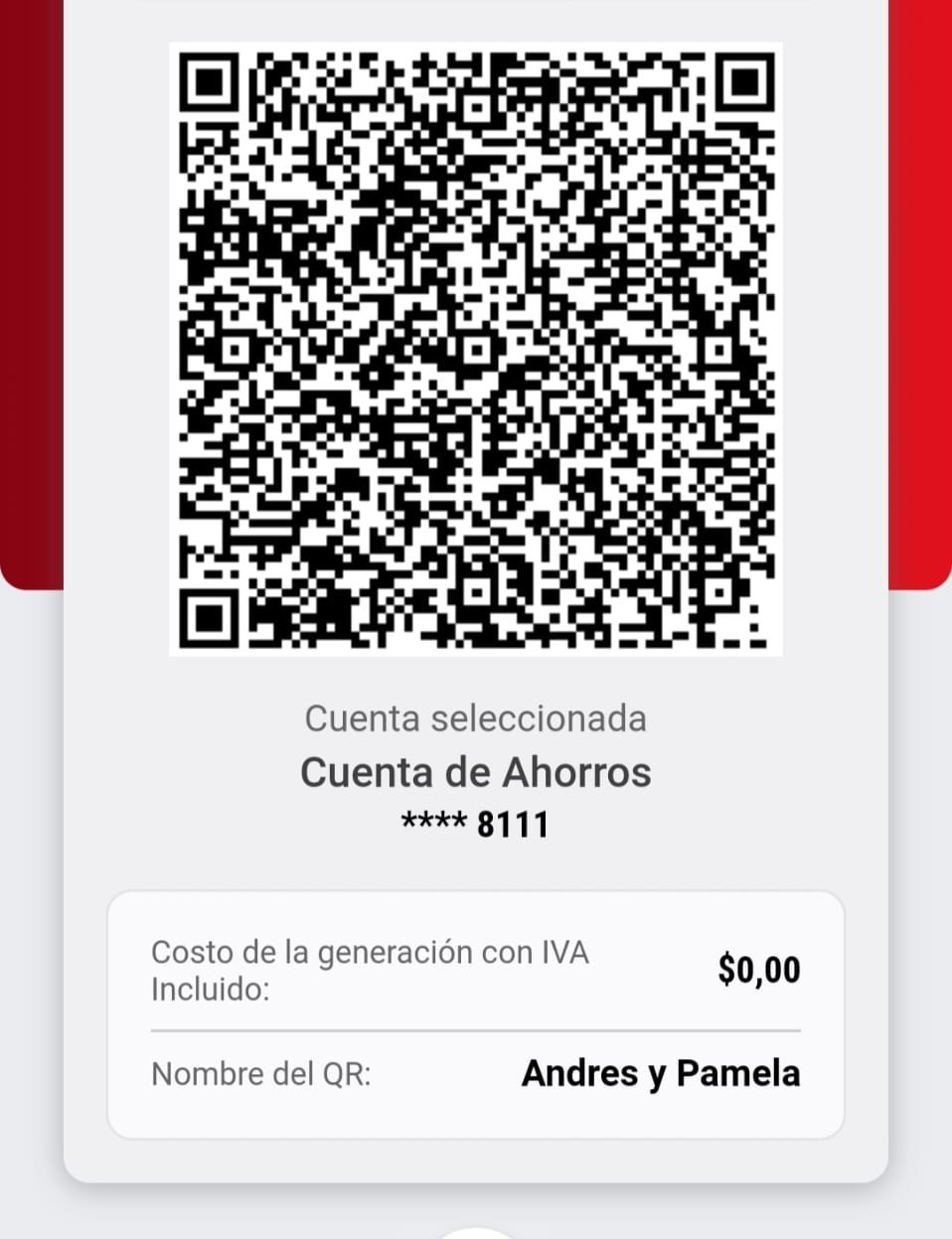Image resolution: width=952 pixels, height=1239 pixels.
Task: Tap the round white button below the QR card
Action: [x=476, y=1232]
